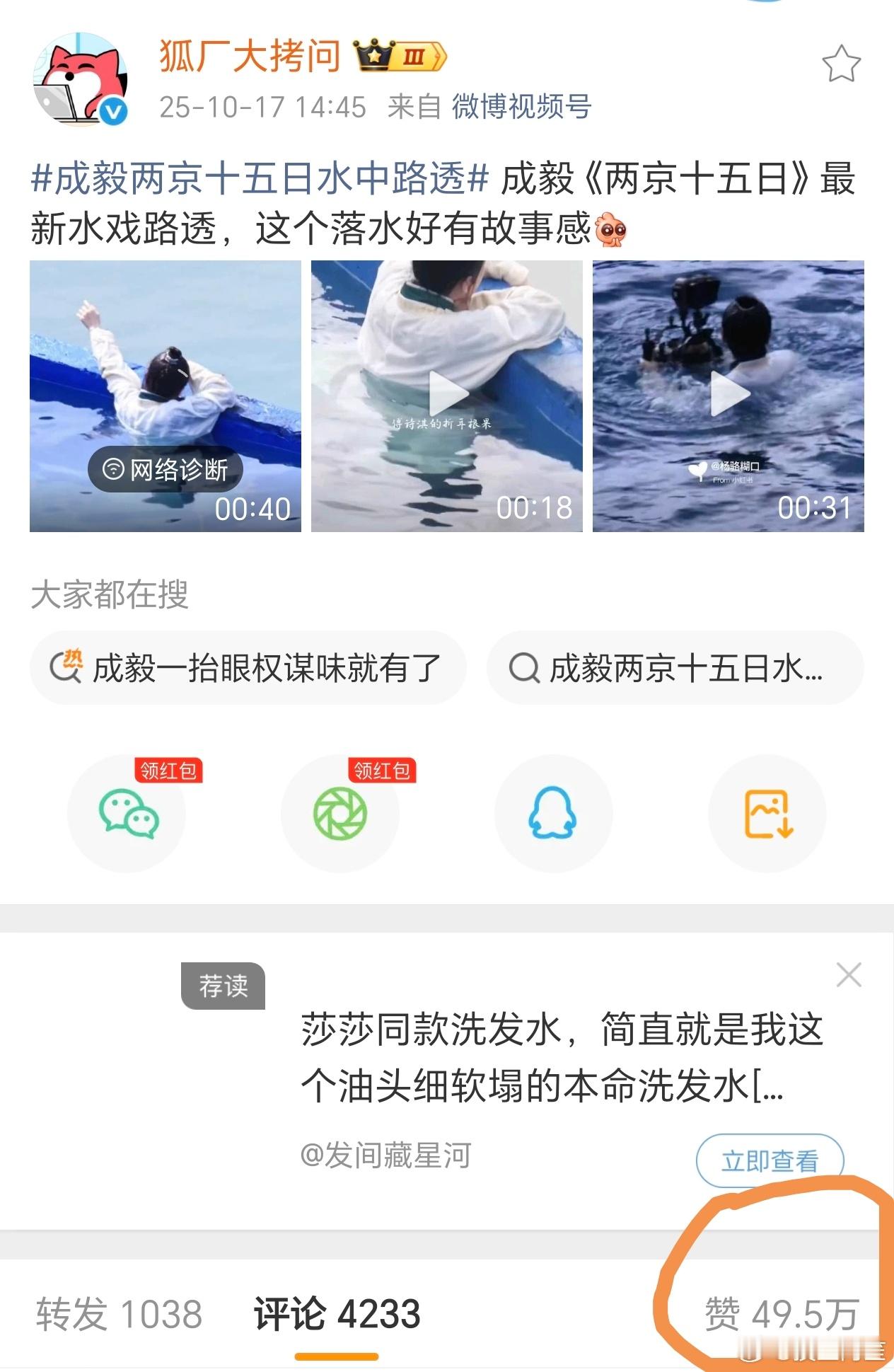
Task: Save the post as an image
Action: (767, 813)
